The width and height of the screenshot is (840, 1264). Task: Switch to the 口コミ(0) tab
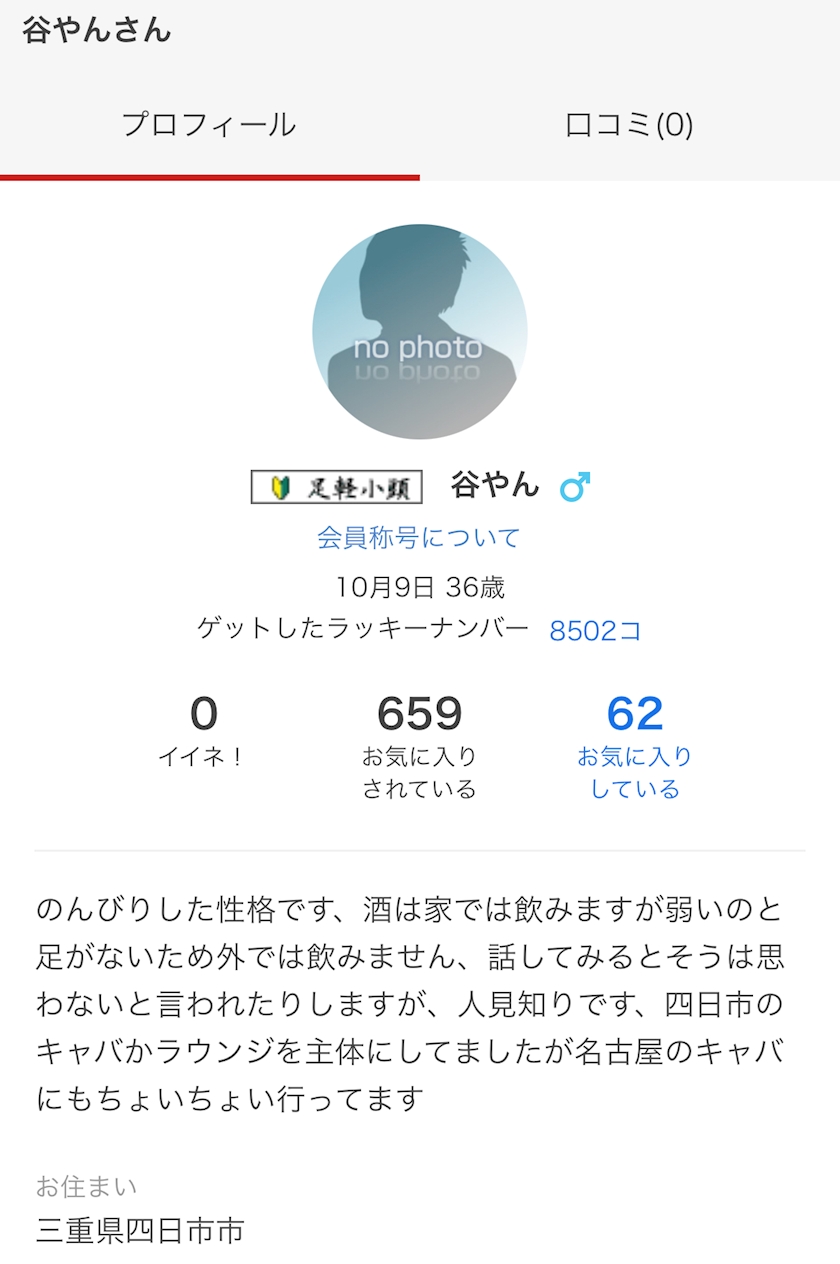coord(629,125)
